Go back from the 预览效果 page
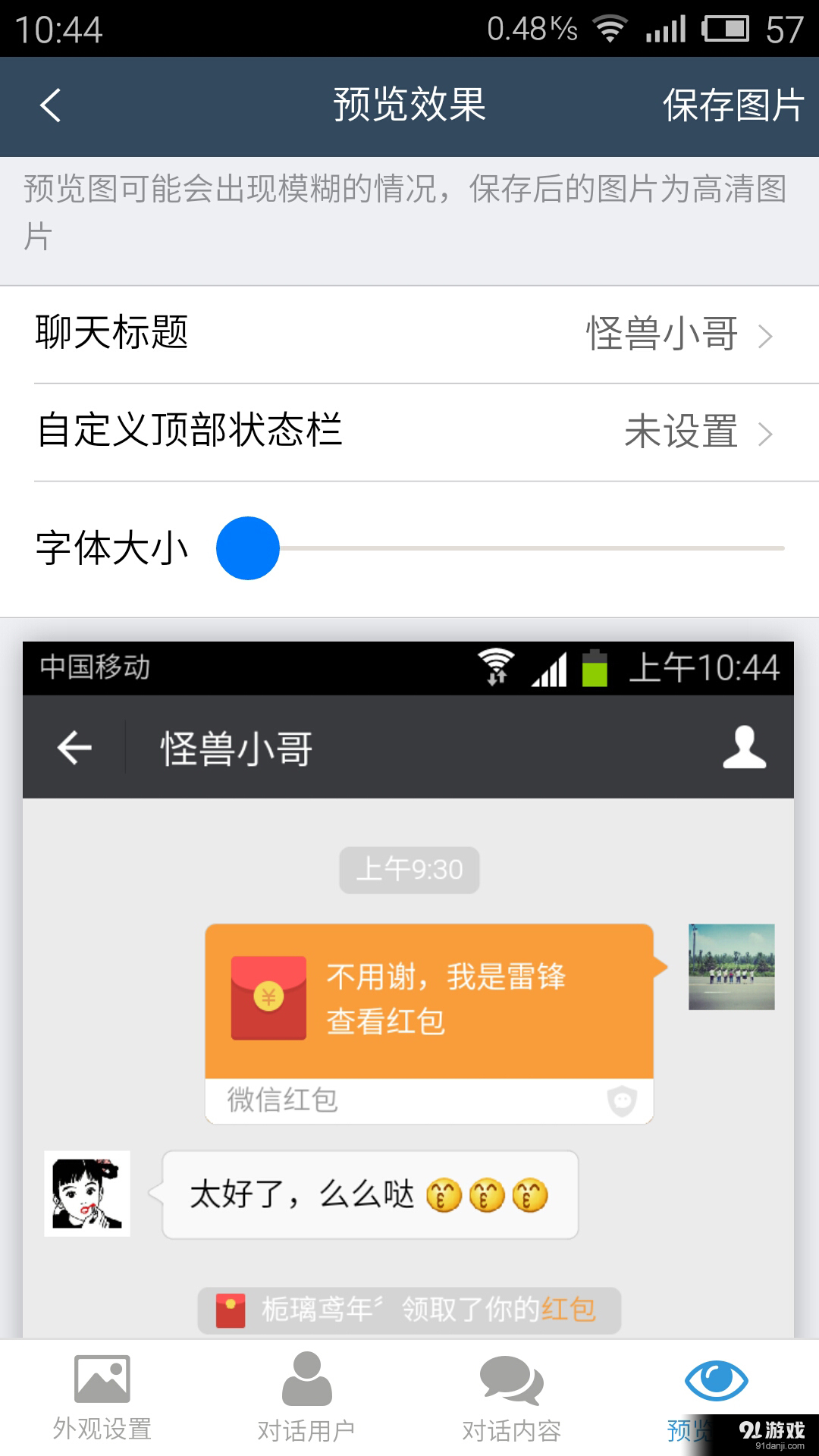The height and width of the screenshot is (1456, 819). click(x=50, y=105)
